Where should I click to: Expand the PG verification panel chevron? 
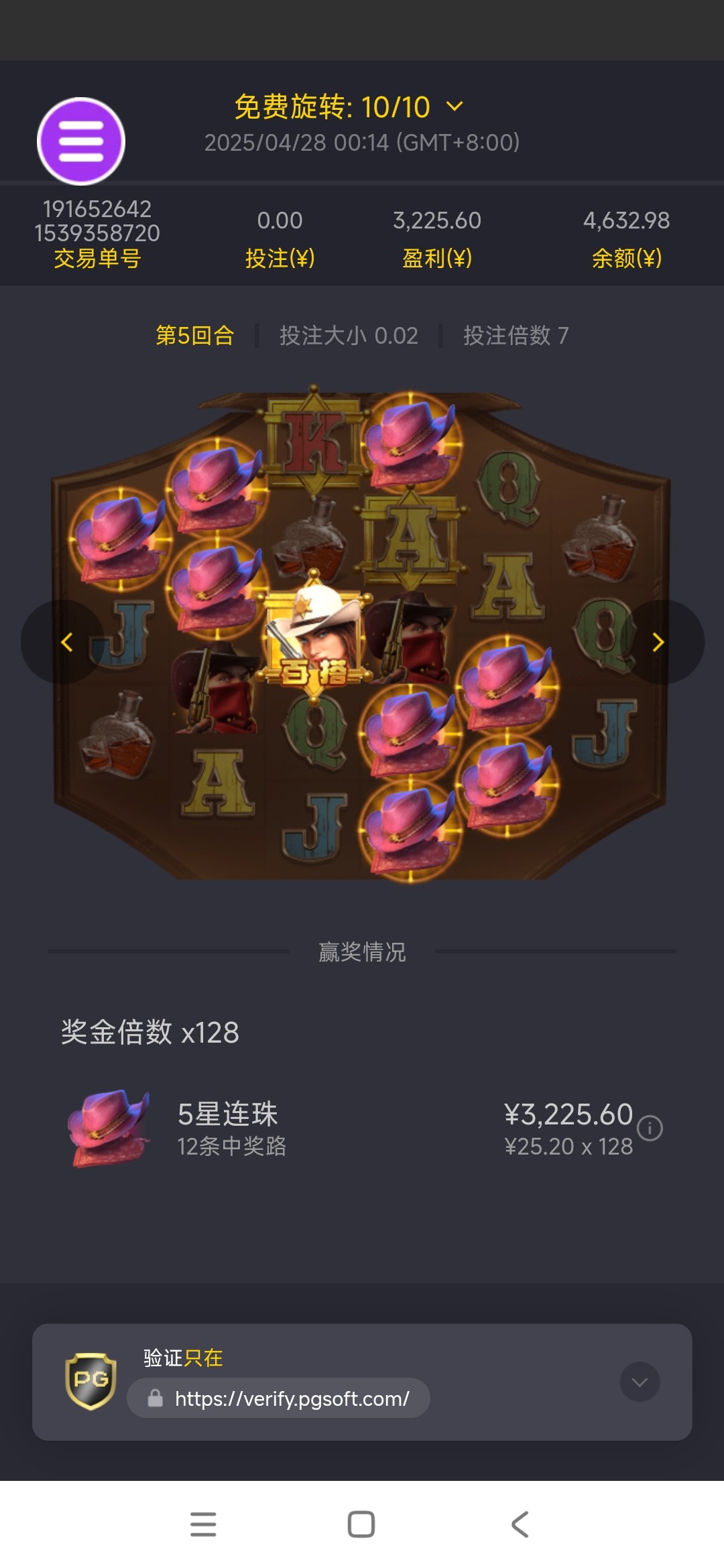click(x=640, y=1382)
